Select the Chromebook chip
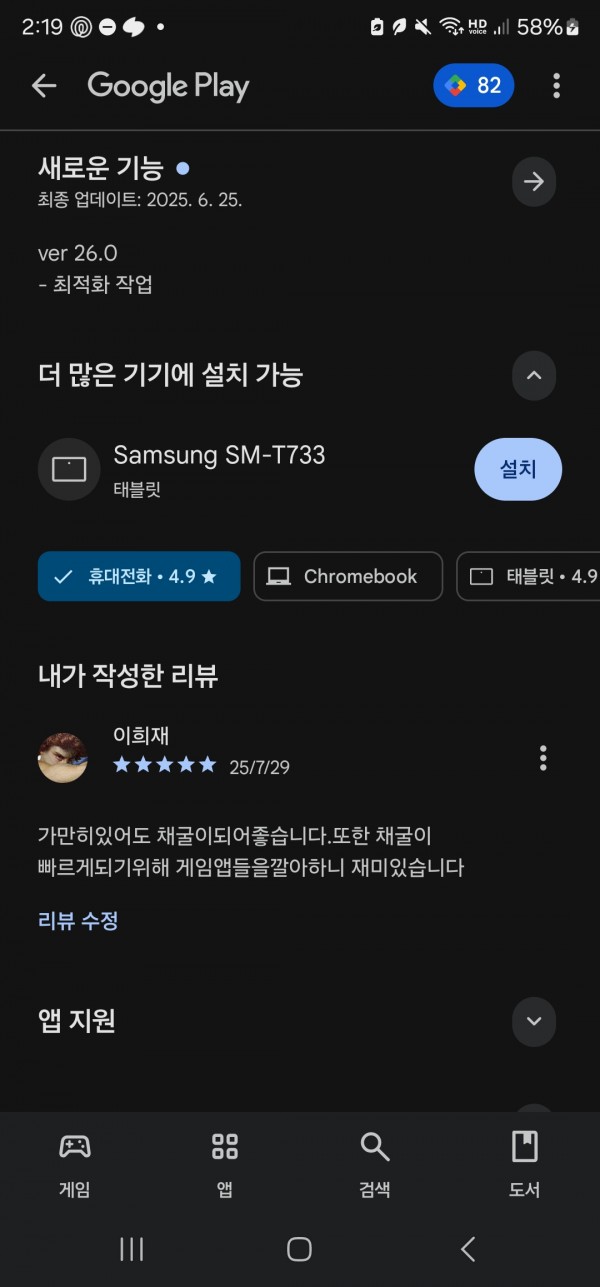Image resolution: width=600 pixels, height=1287 pixels. point(348,576)
